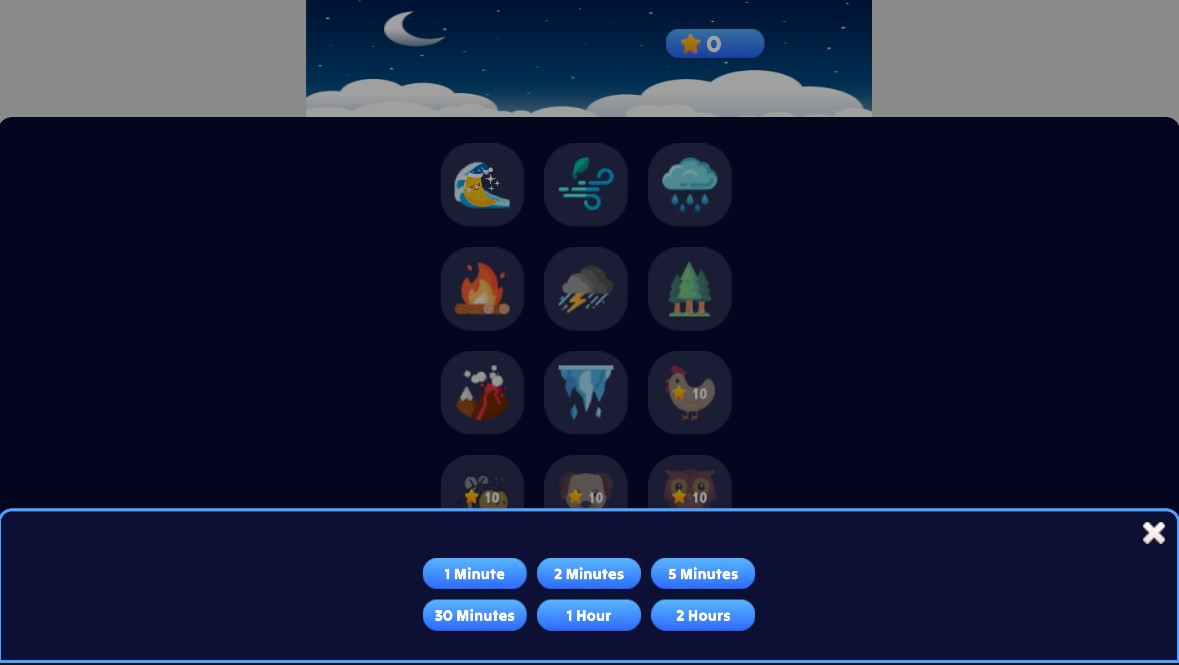The height and width of the screenshot is (665, 1179).
Task: Tap the campfire sound icon
Action: click(x=482, y=289)
